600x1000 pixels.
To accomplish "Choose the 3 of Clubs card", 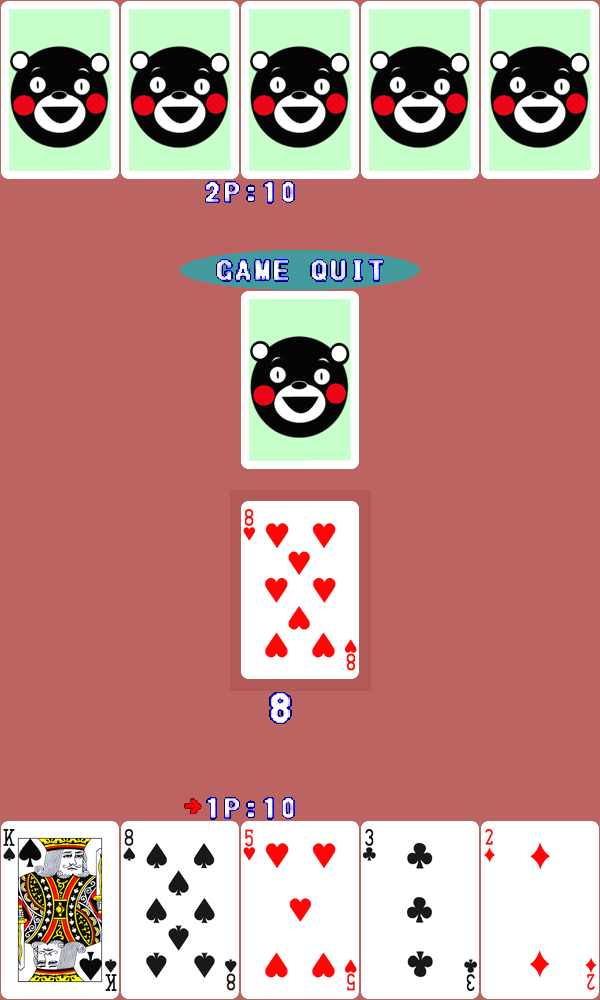I will tap(420, 910).
